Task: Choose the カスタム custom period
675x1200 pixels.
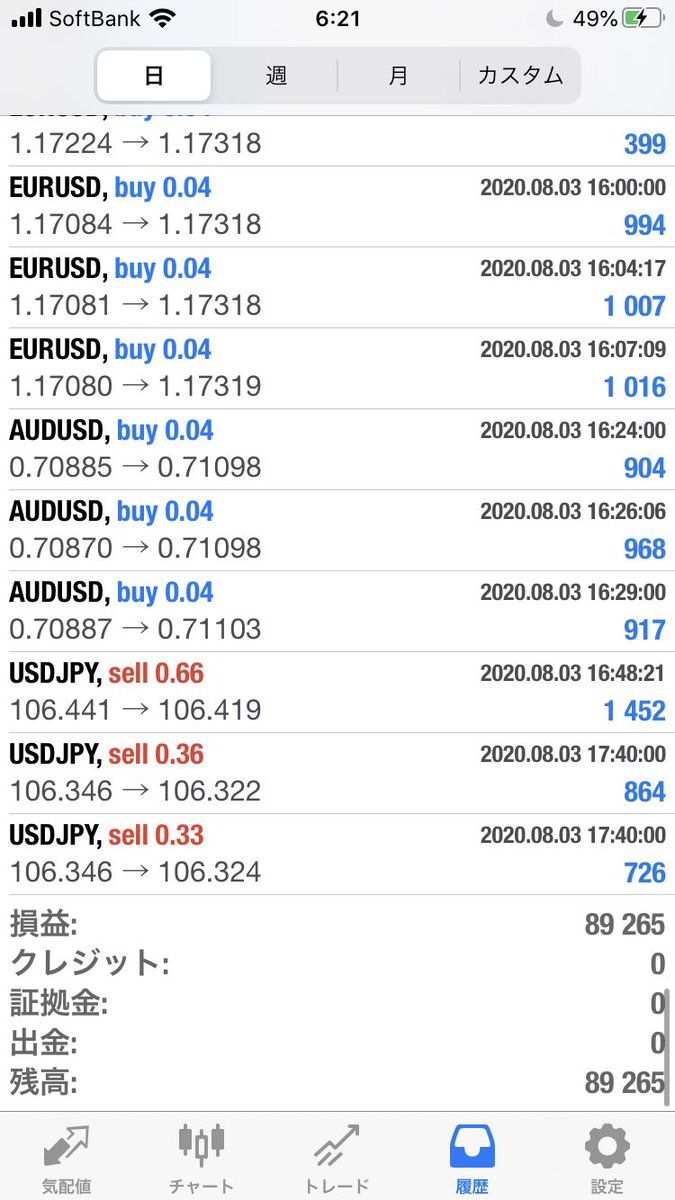Action: [x=520, y=75]
